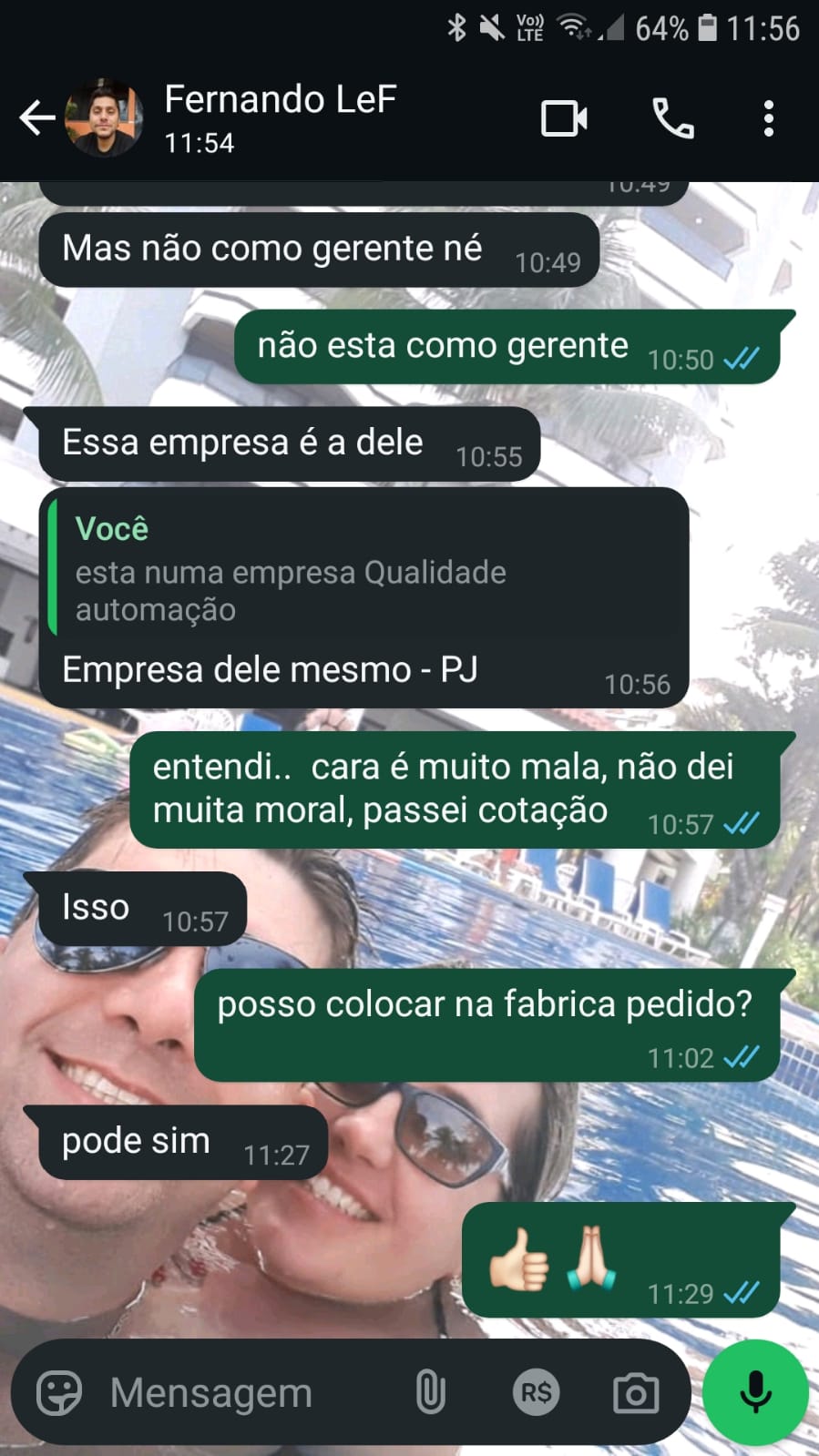
Task: Record a voice message with the microphone
Action: [755, 1391]
